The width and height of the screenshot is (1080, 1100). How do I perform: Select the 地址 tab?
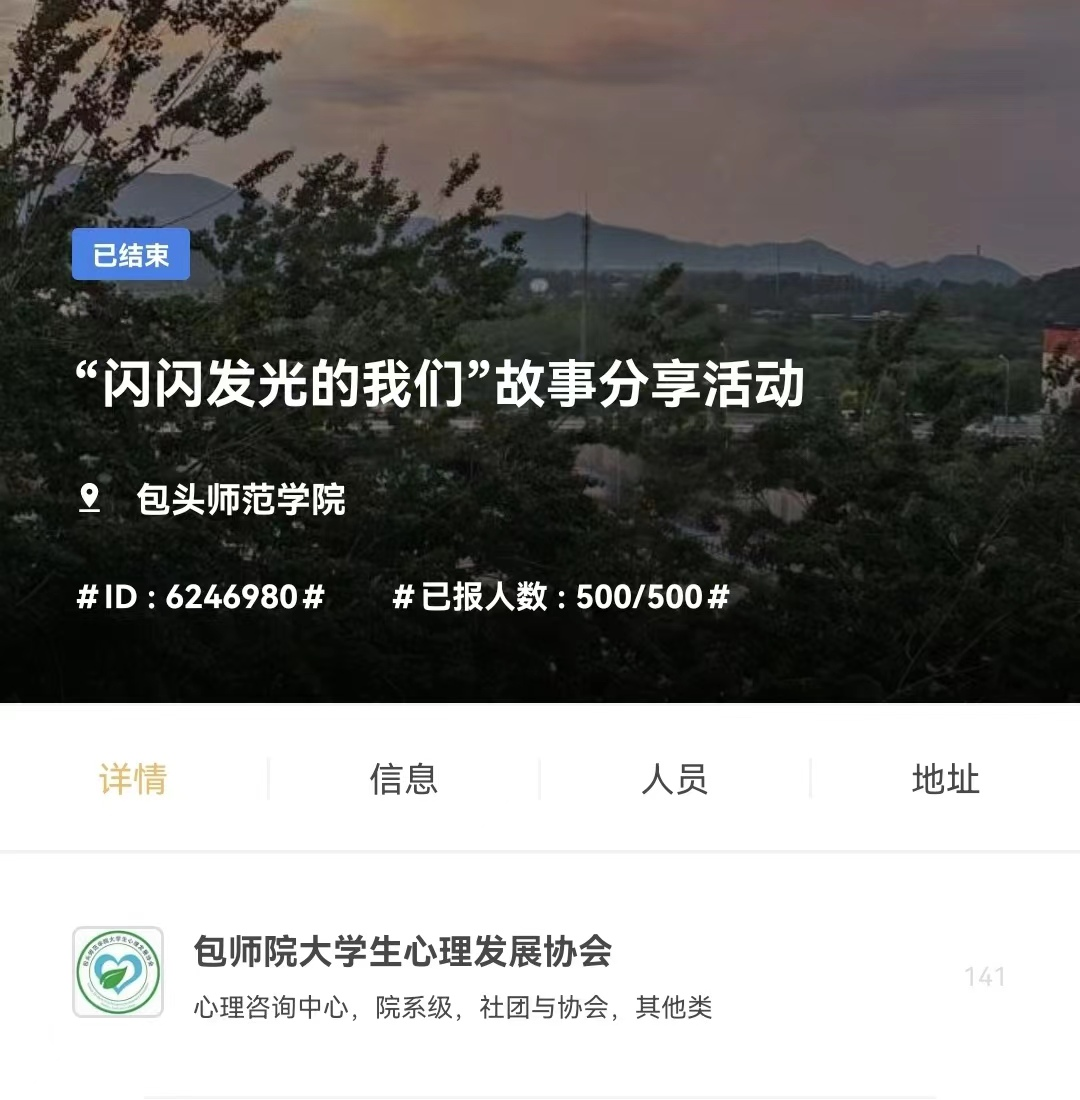(945, 779)
